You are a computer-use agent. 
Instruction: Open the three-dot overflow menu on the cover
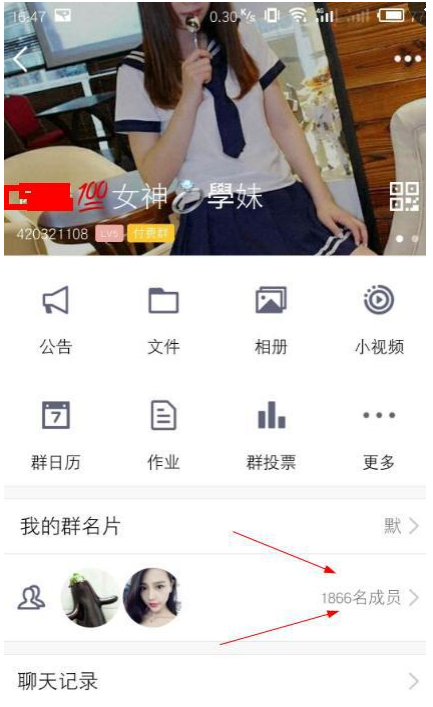coord(407,59)
